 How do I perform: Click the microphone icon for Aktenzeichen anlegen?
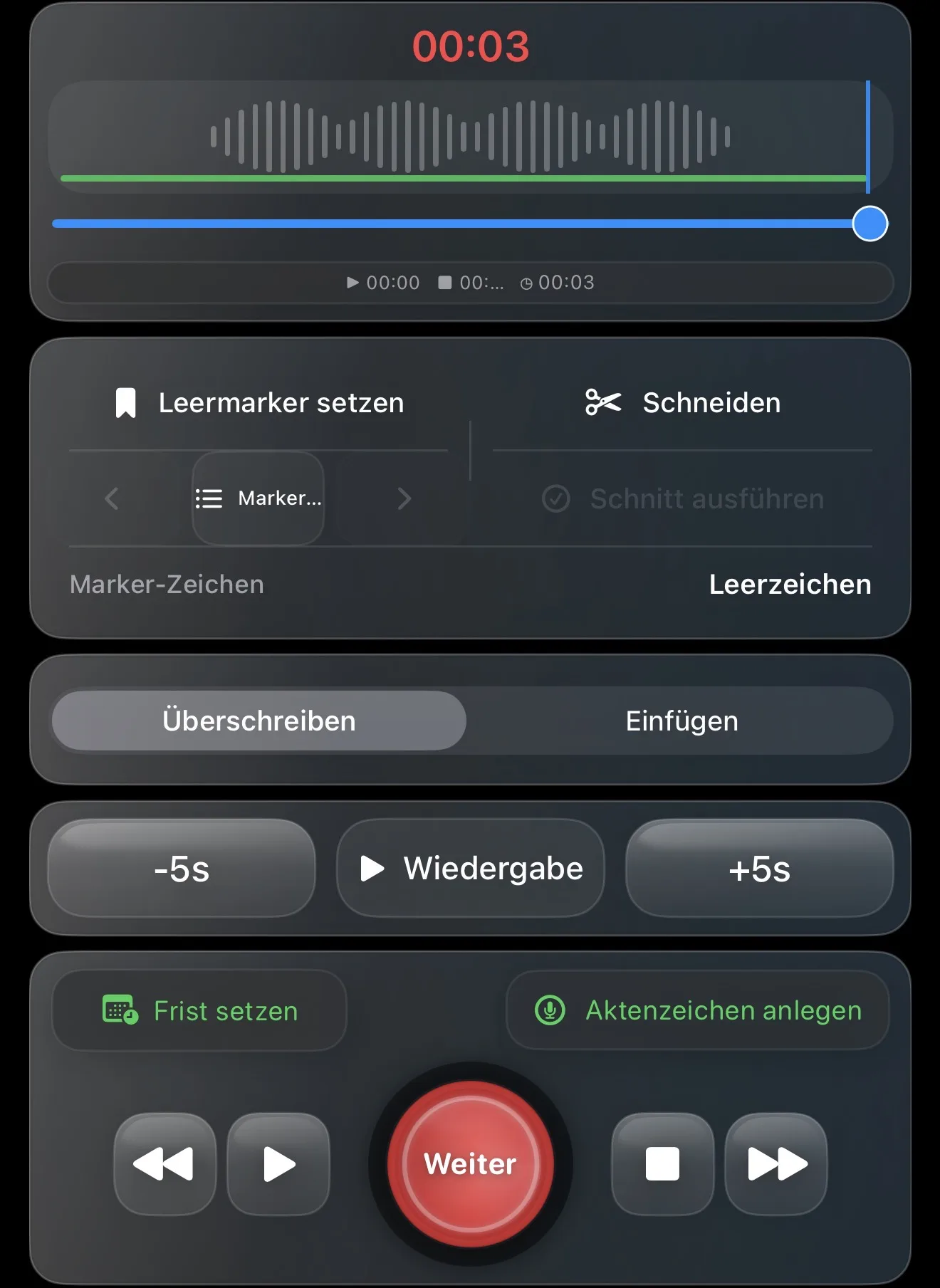coord(550,1010)
